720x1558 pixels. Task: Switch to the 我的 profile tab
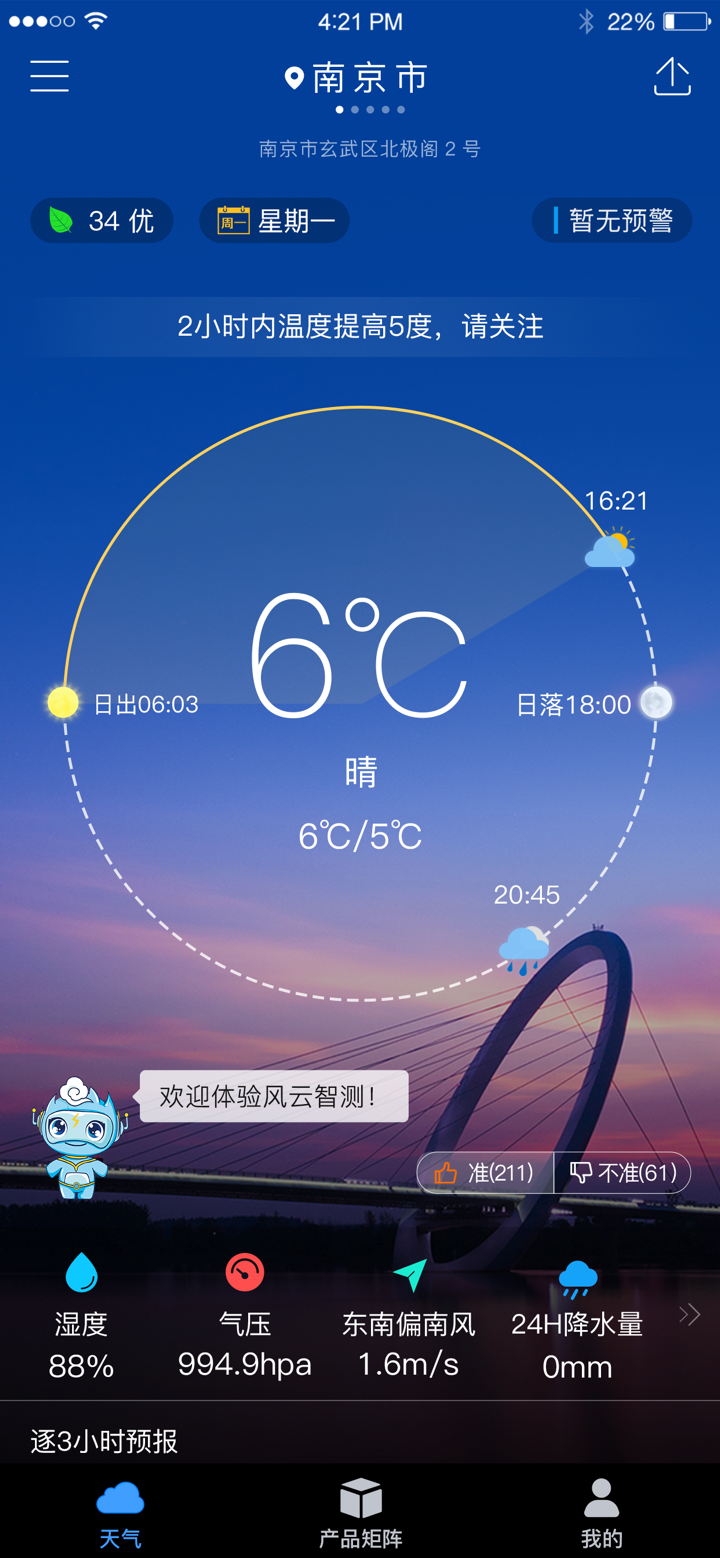click(x=600, y=1506)
